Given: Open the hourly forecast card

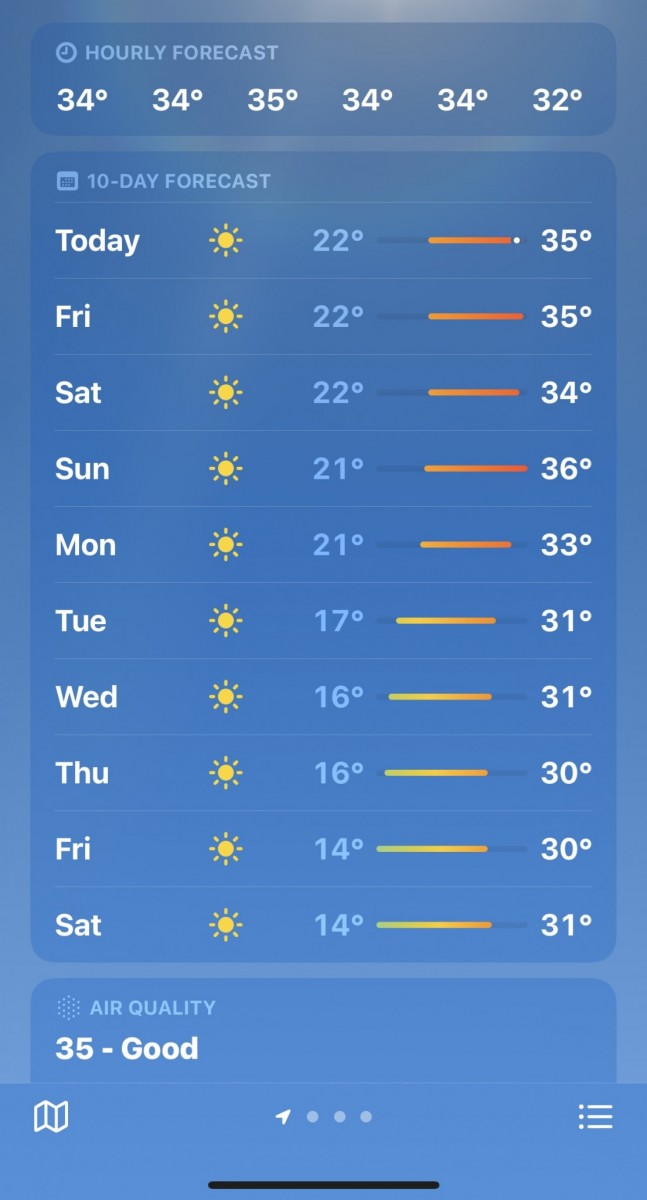Looking at the screenshot, I should (x=323, y=79).
